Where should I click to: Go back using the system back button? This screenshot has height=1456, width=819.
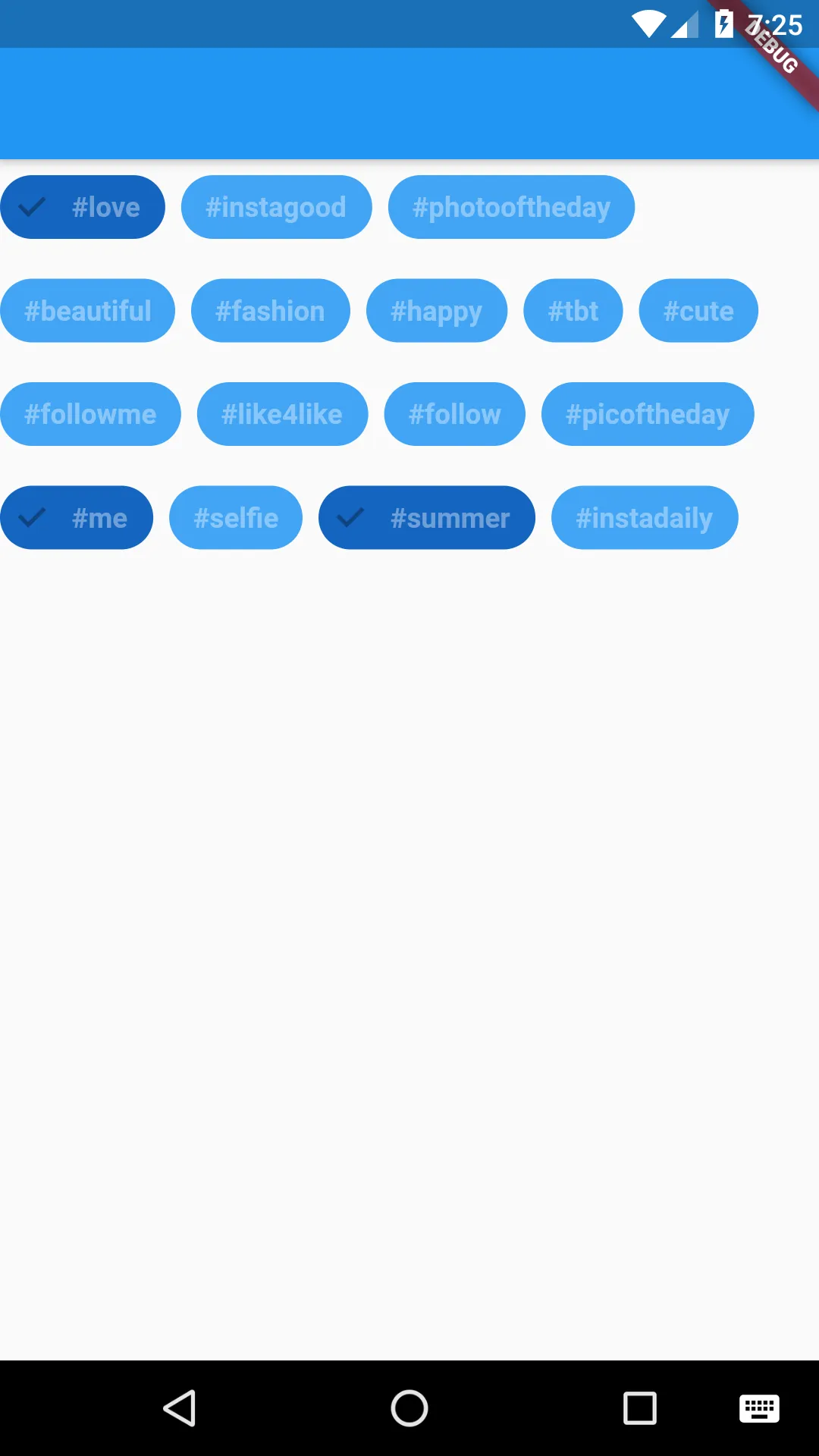click(x=180, y=1408)
